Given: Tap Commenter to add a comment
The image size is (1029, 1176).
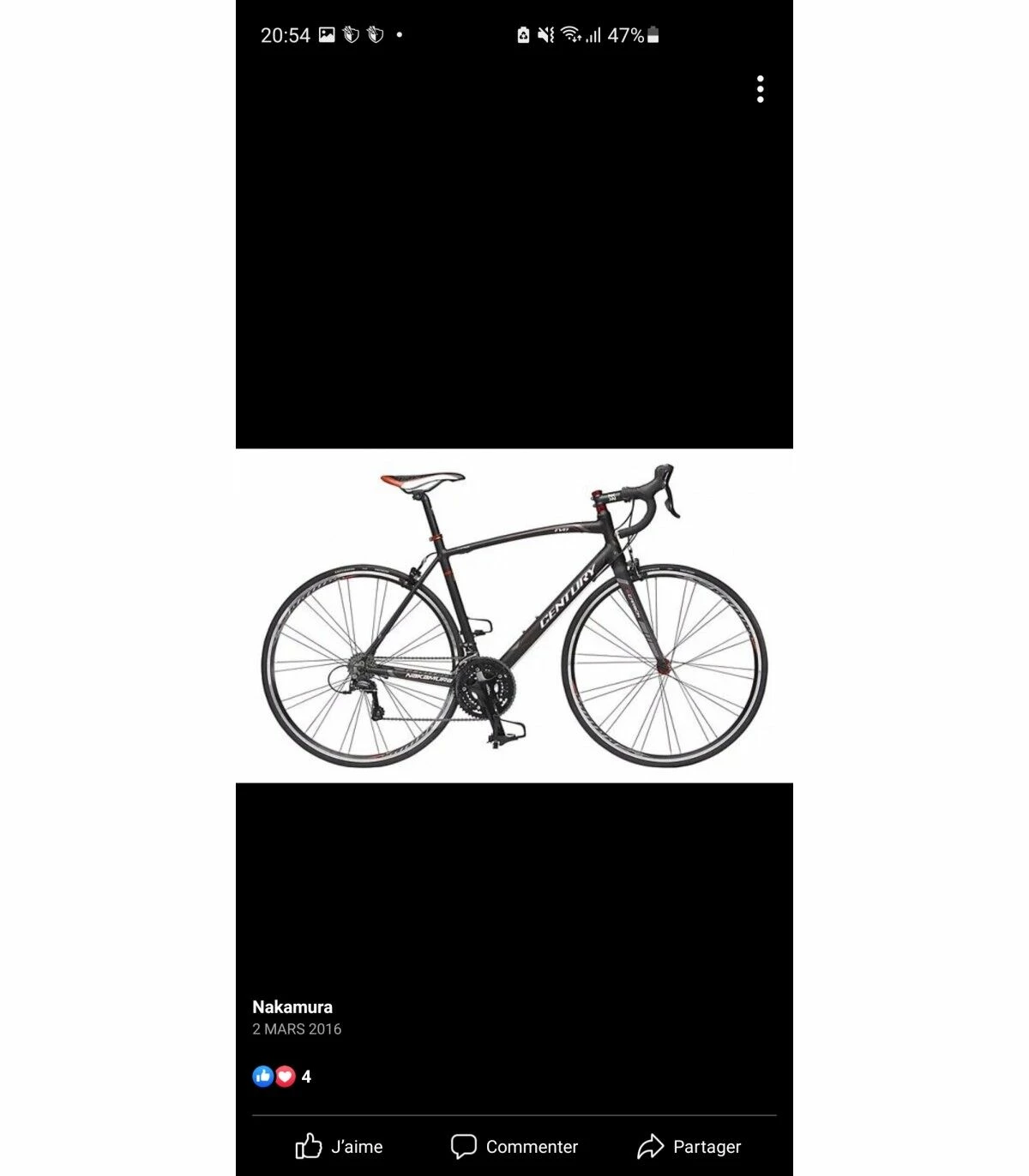Looking at the screenshot, I should click(514, 1146).
